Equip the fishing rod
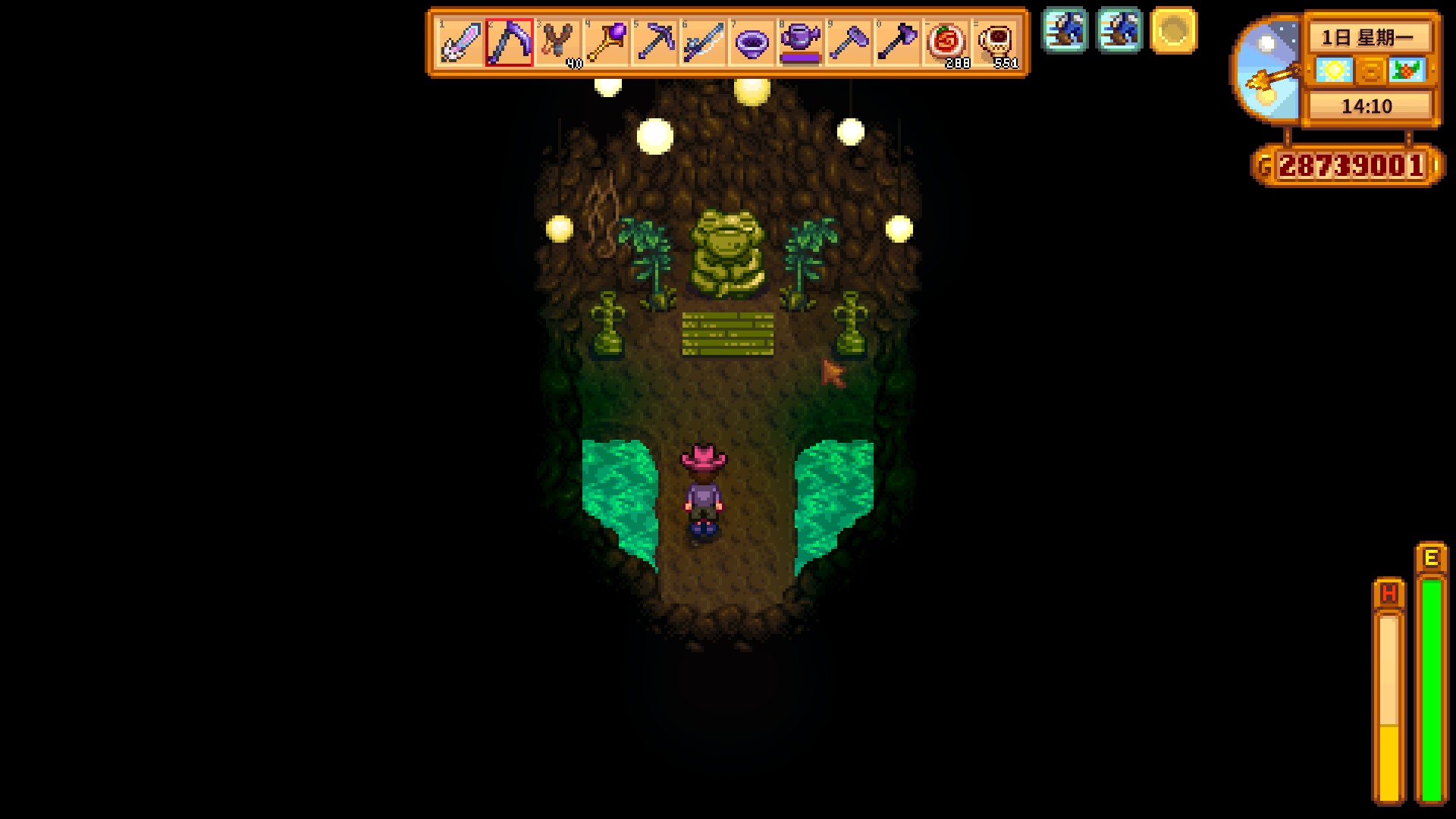 [x=703, y=42]
